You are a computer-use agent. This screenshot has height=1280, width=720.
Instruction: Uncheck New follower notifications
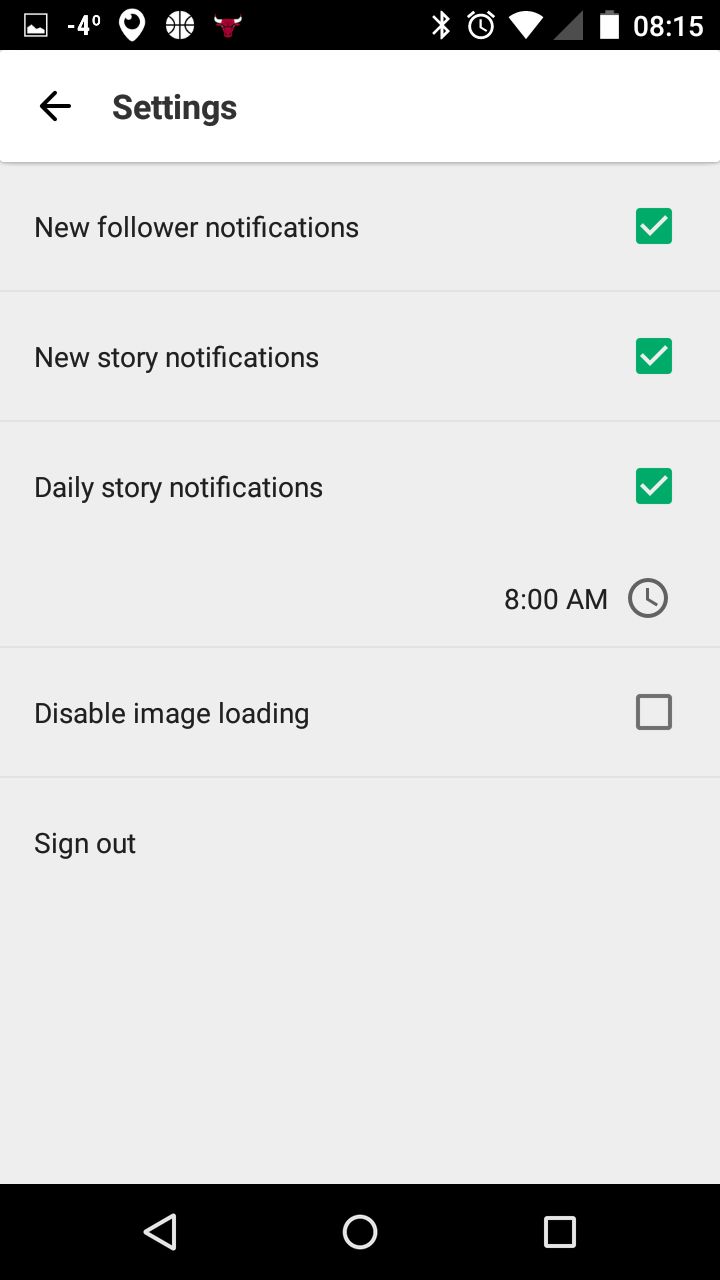[x=654, y=227]
